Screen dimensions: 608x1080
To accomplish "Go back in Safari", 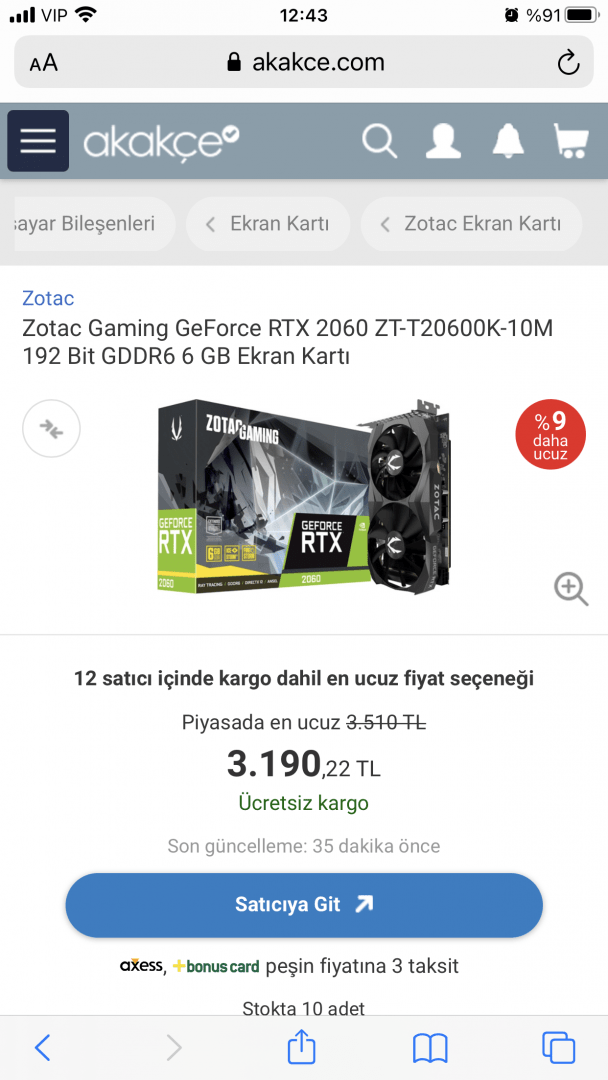I will (x=42, y=1047).
